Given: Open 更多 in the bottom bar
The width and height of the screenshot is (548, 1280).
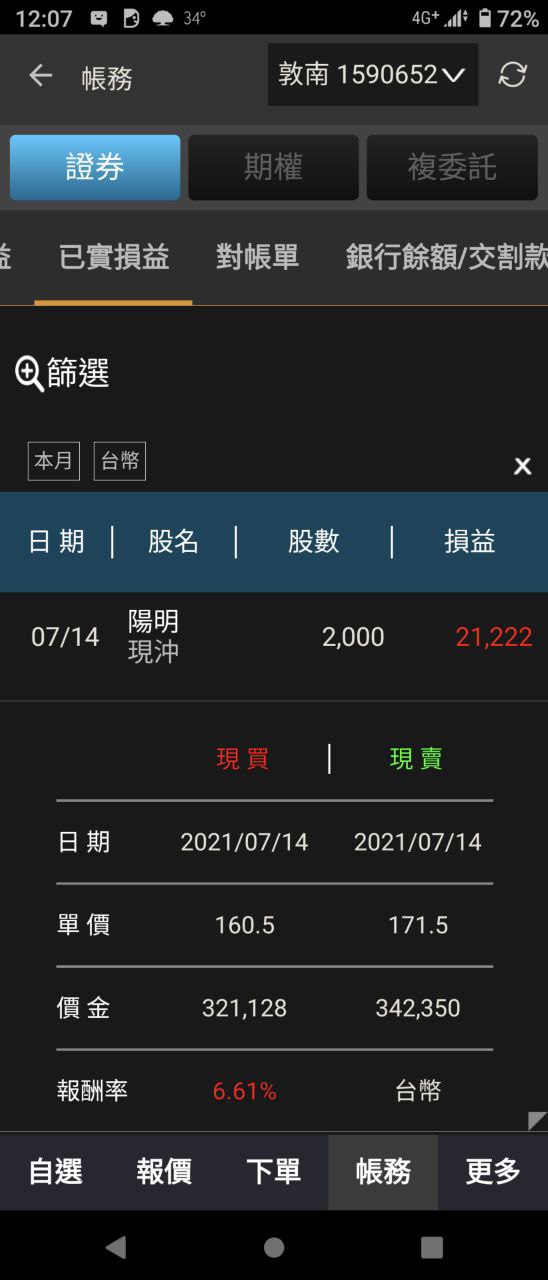Looking at the screenshot, I should (x=493, y=1172).
